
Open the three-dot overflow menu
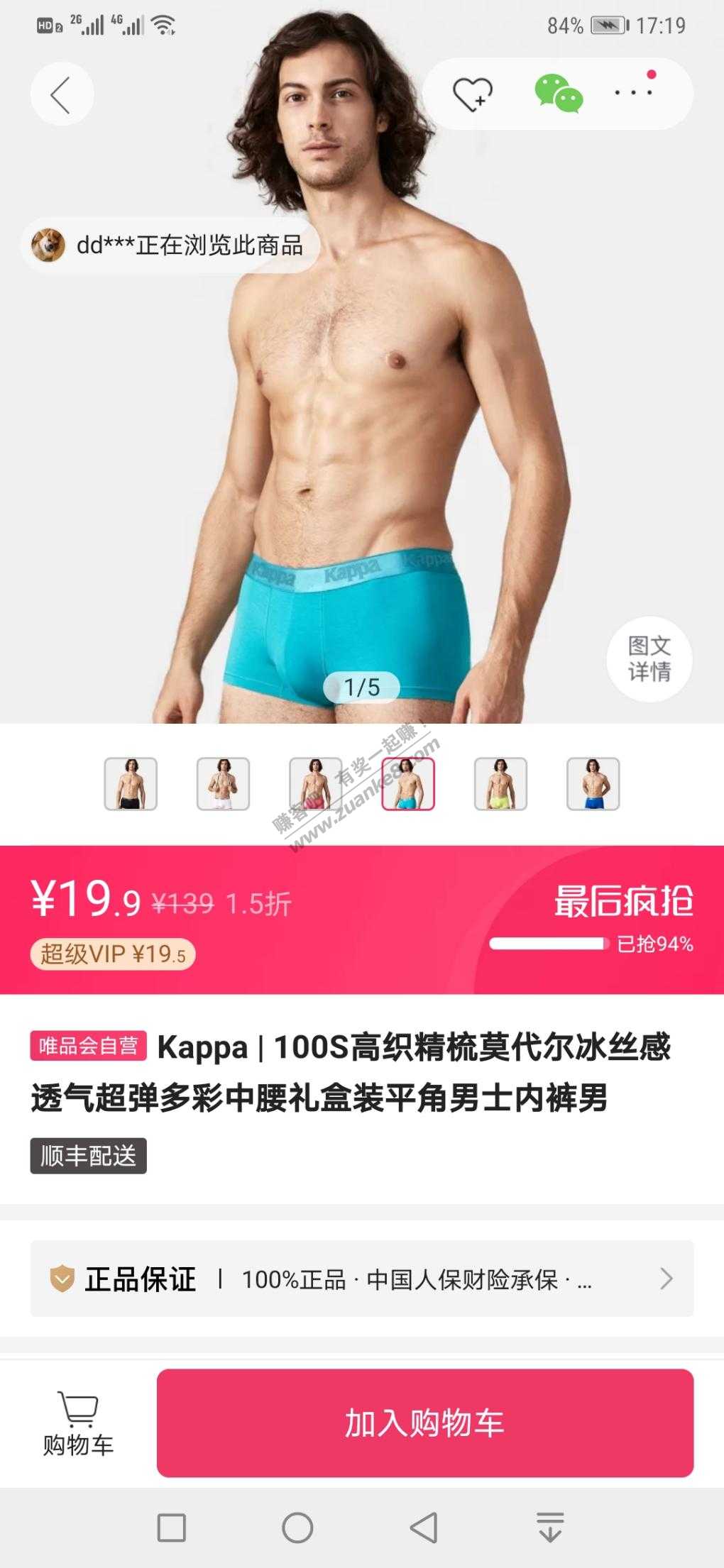point(634,92)
